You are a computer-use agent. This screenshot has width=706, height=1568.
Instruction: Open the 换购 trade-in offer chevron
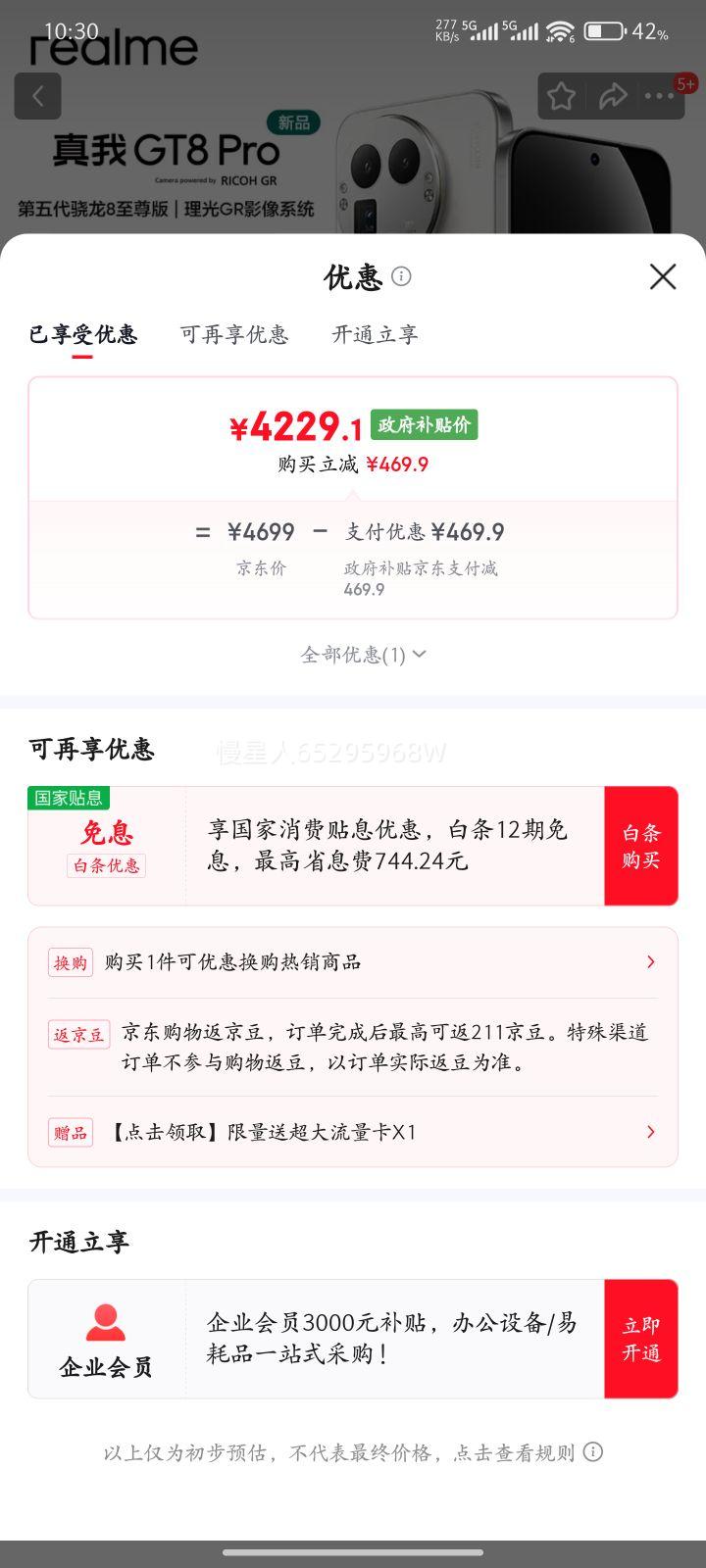650,962
